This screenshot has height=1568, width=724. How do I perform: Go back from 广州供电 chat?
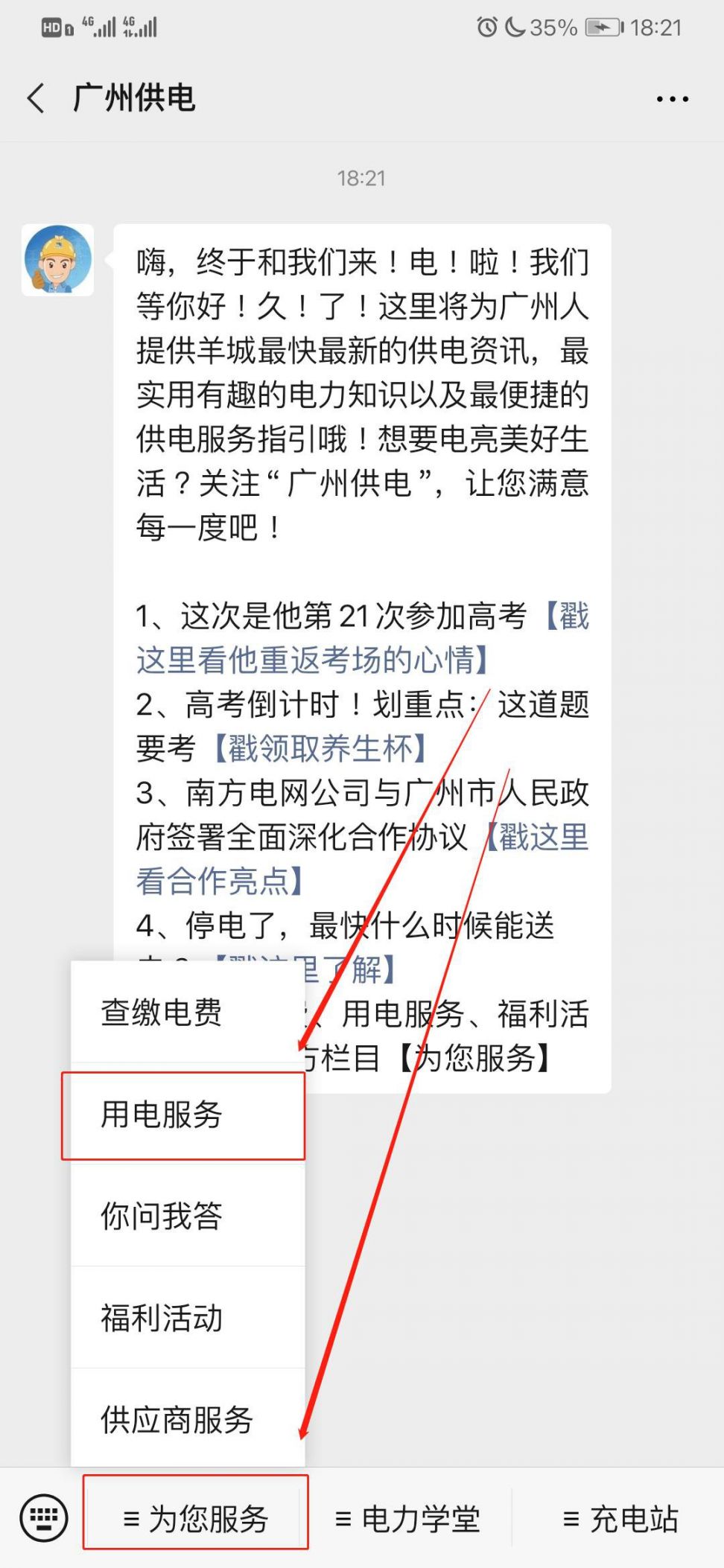[36, 98]
